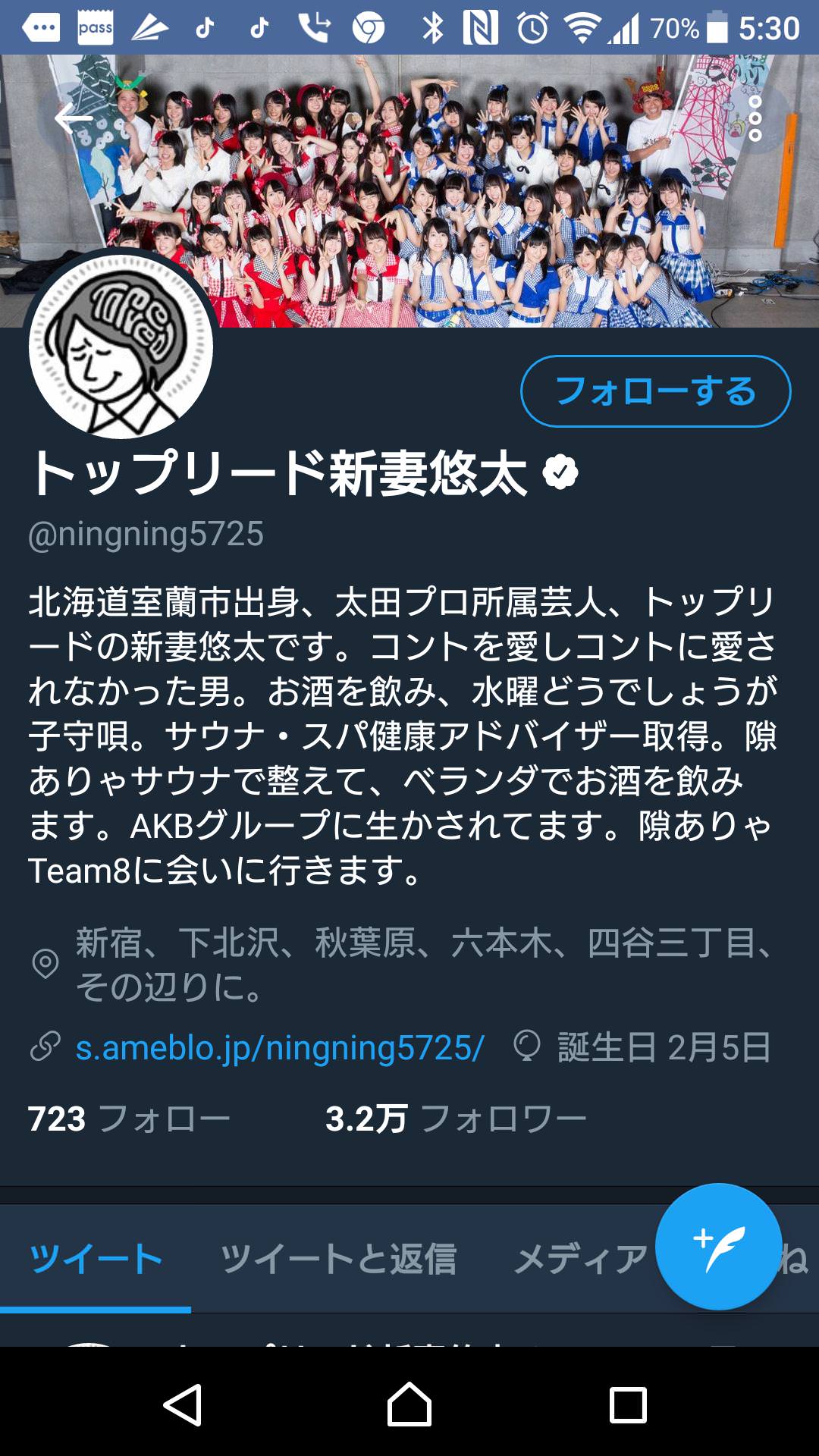Open the header banner photo

(x=455, y=190)
